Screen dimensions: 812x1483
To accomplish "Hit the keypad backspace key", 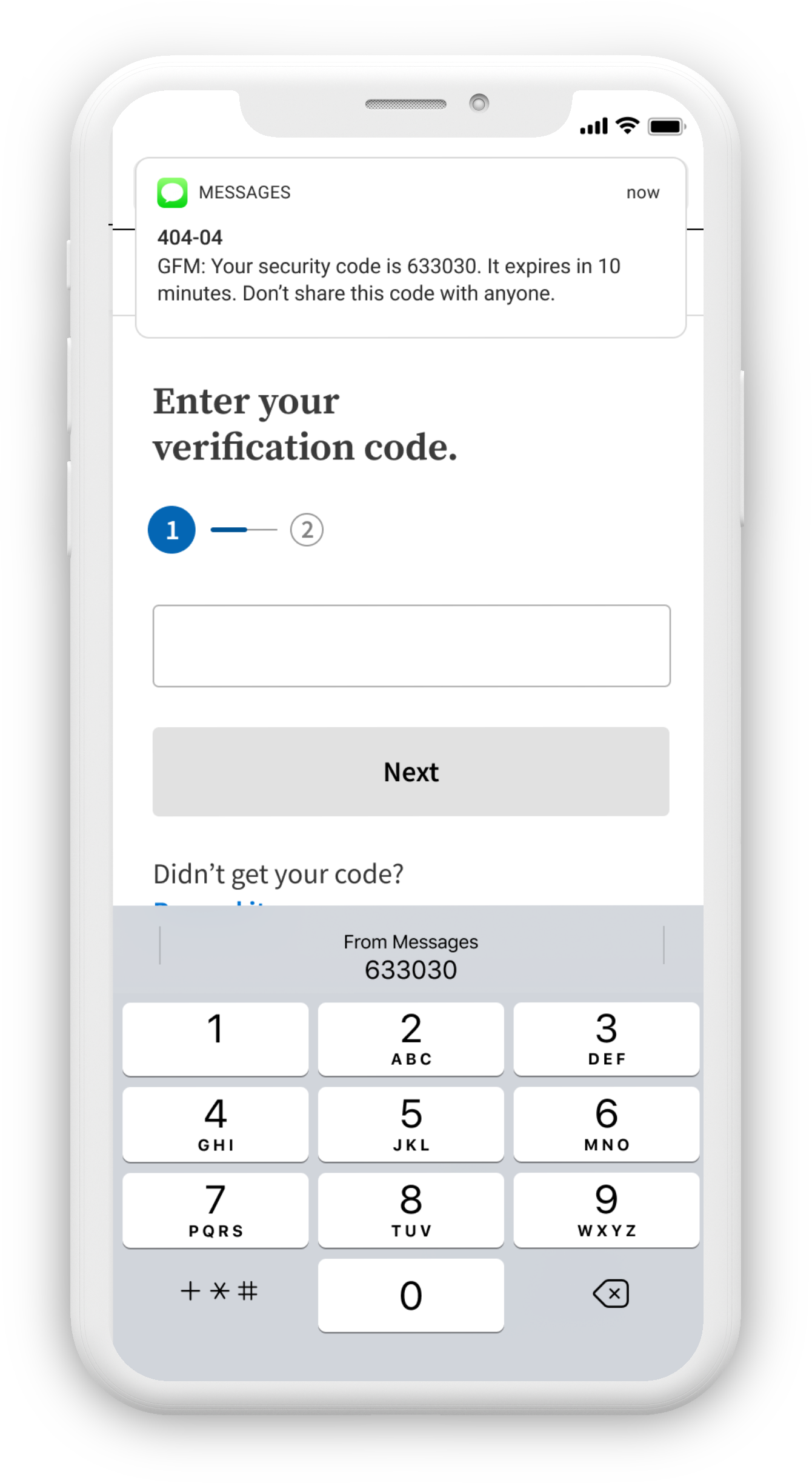I will point(611,1294).
